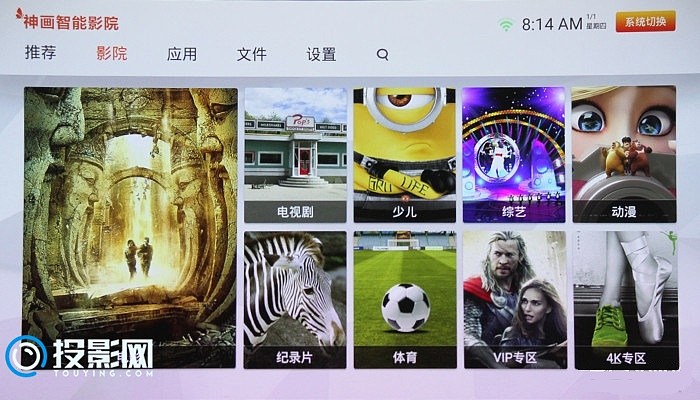Open the 动漫 category tile

click(623, 155)
